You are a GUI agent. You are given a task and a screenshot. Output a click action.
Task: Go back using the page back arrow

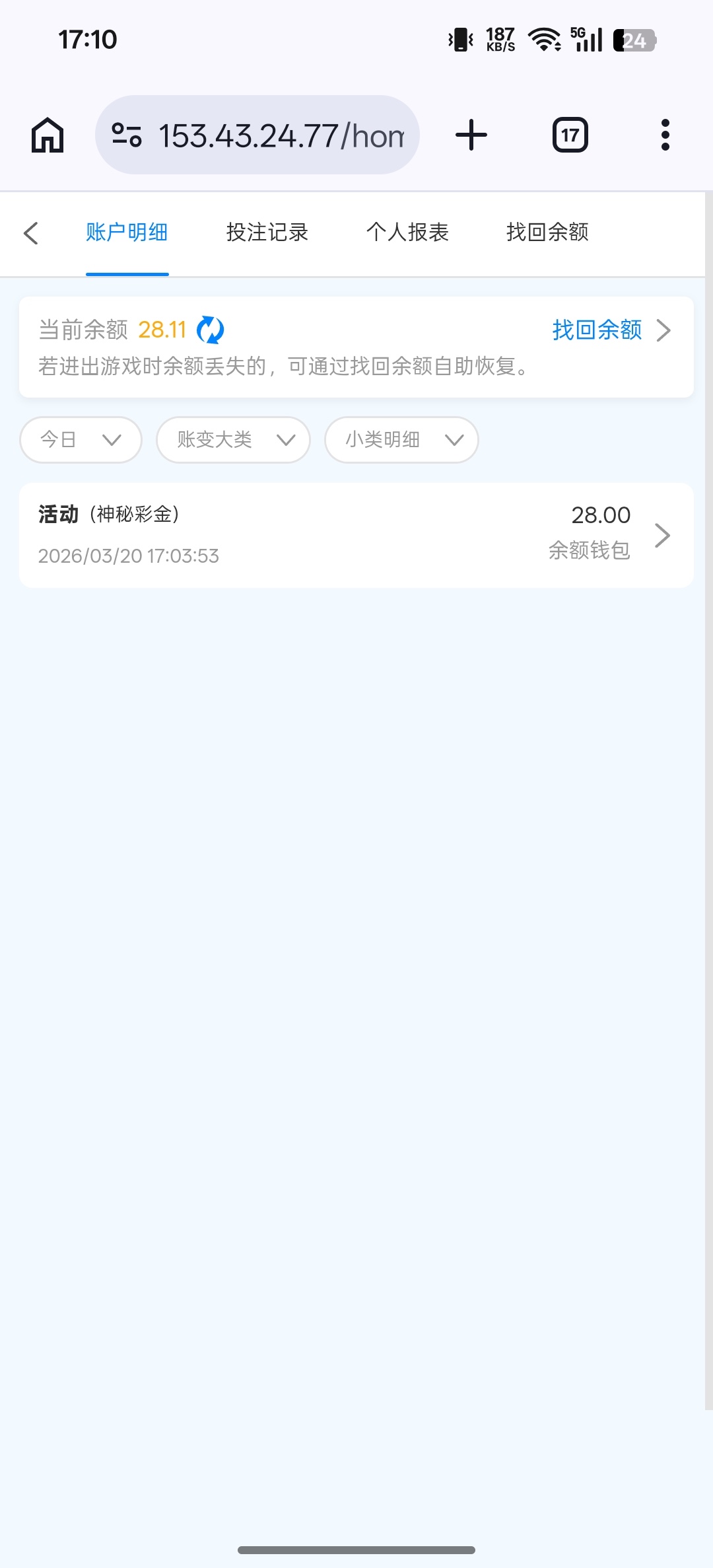pos(30,232)
